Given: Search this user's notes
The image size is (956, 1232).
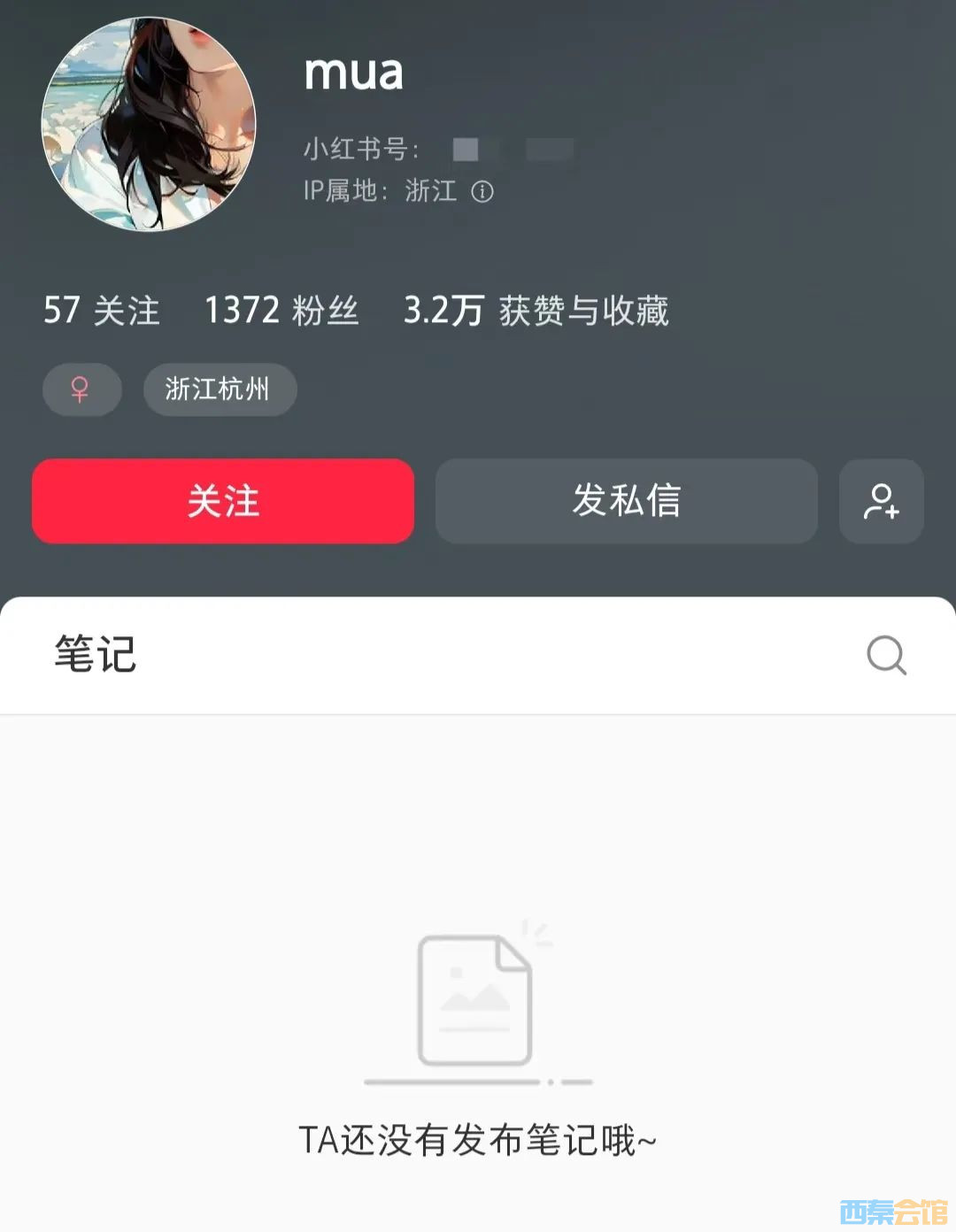Looking at the screenshot, I should (x=886, y=655).
